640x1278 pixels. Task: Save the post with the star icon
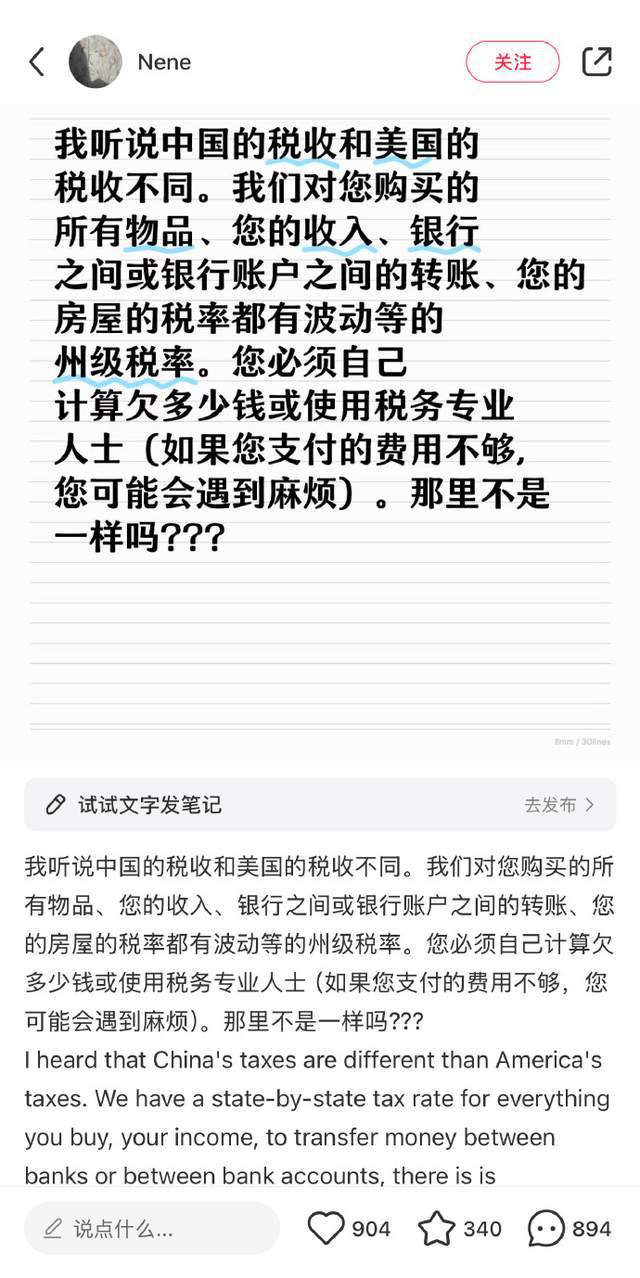click(x=436, y=1228)
